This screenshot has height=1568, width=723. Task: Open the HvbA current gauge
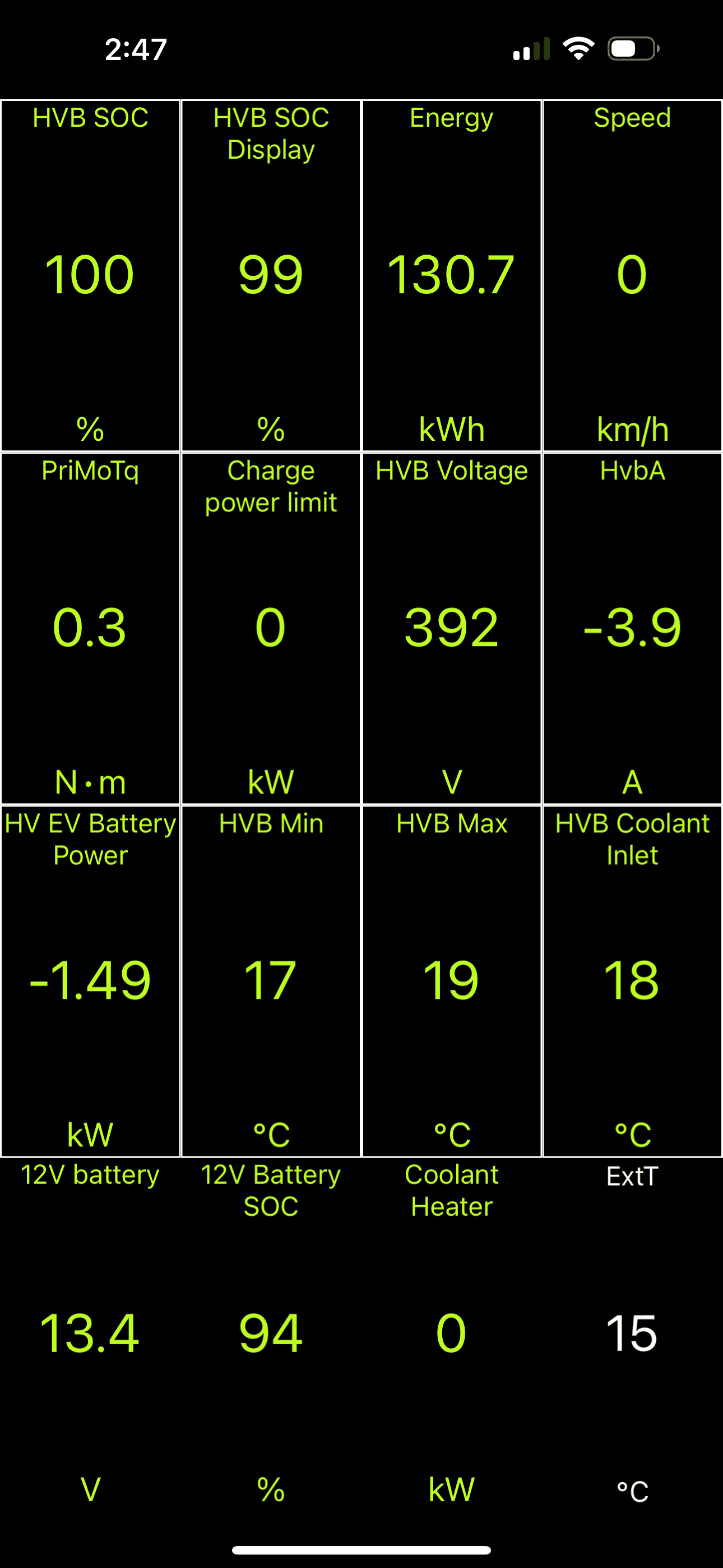coord(632,627)
